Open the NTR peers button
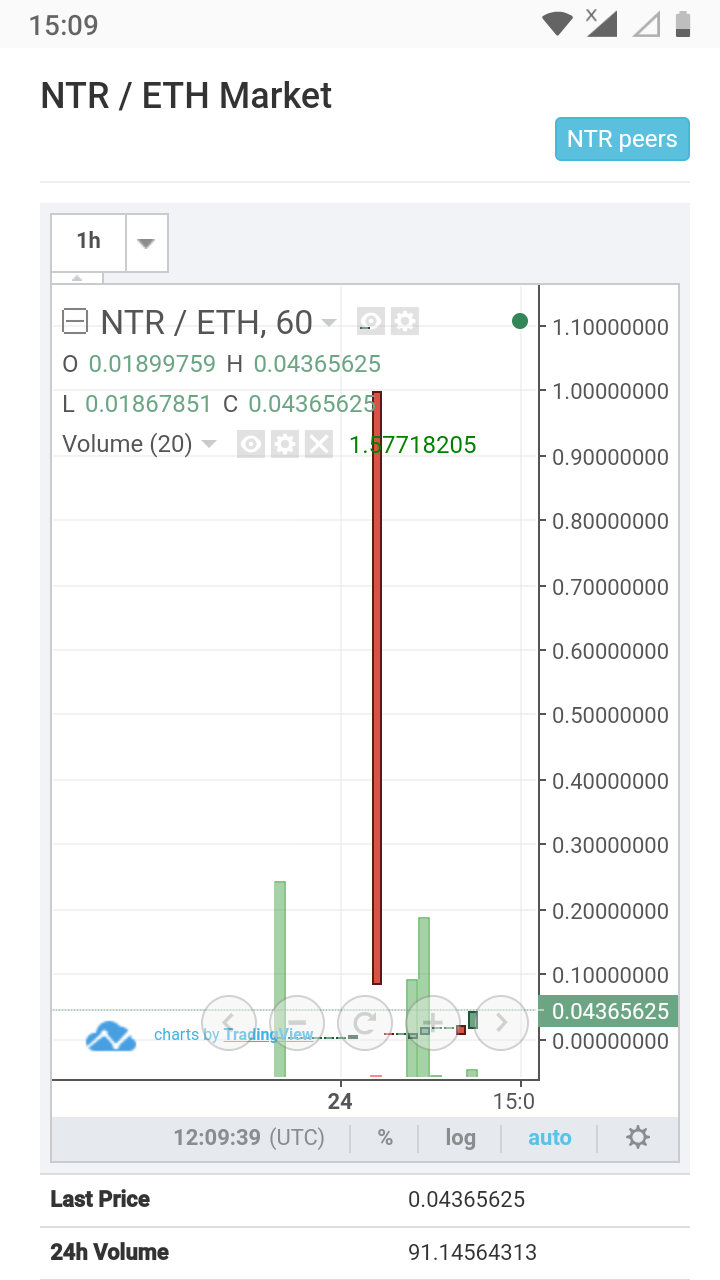 coord(622,139)
